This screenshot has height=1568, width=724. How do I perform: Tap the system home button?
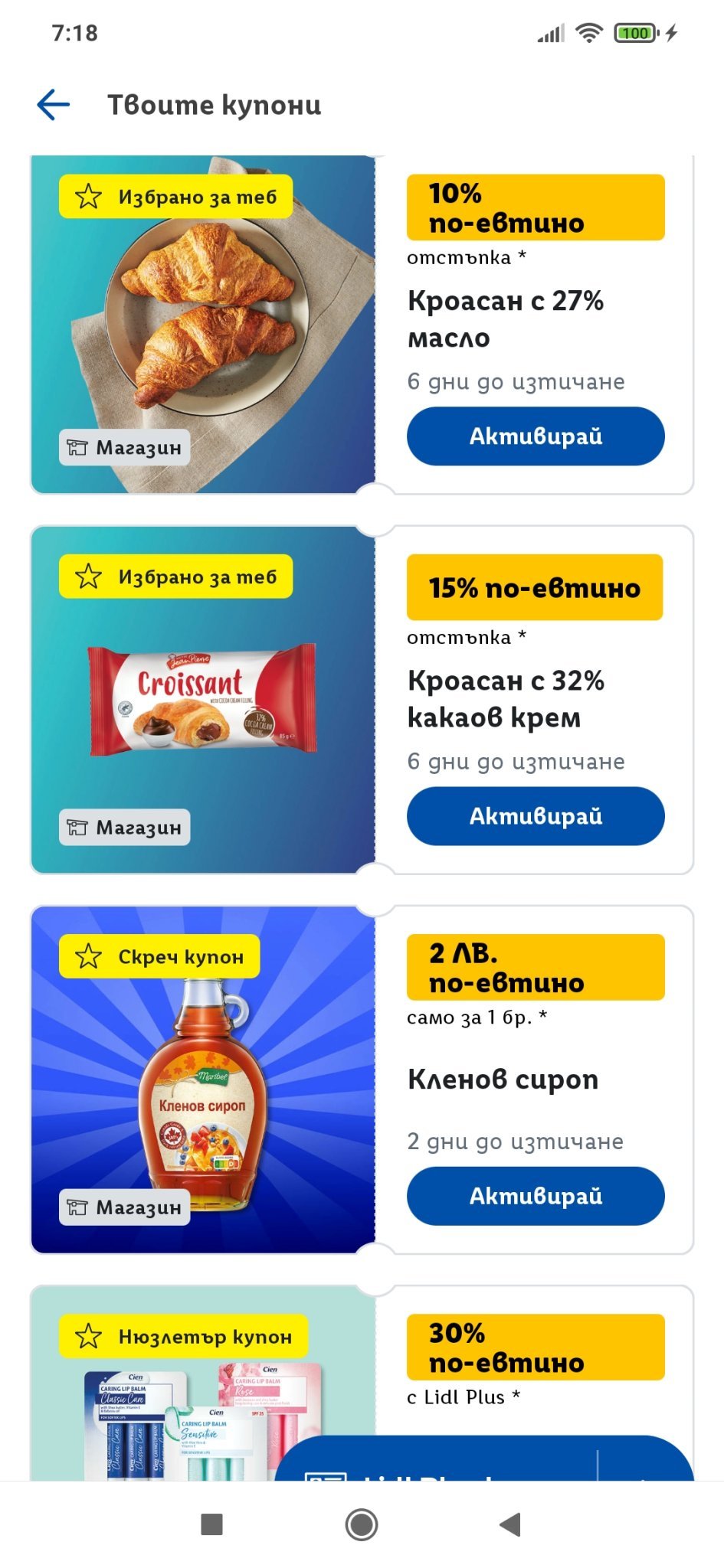coord(362,1524)
